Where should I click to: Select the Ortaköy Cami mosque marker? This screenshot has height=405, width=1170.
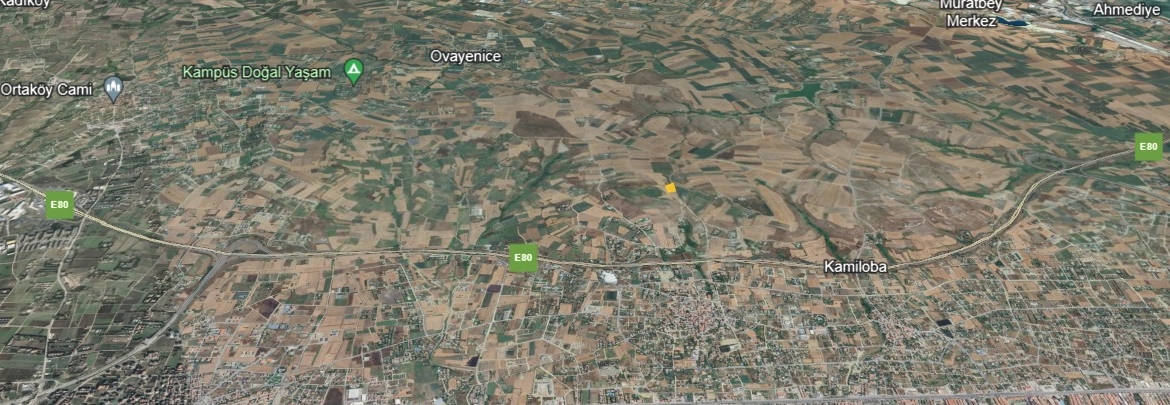pos(113,88)
